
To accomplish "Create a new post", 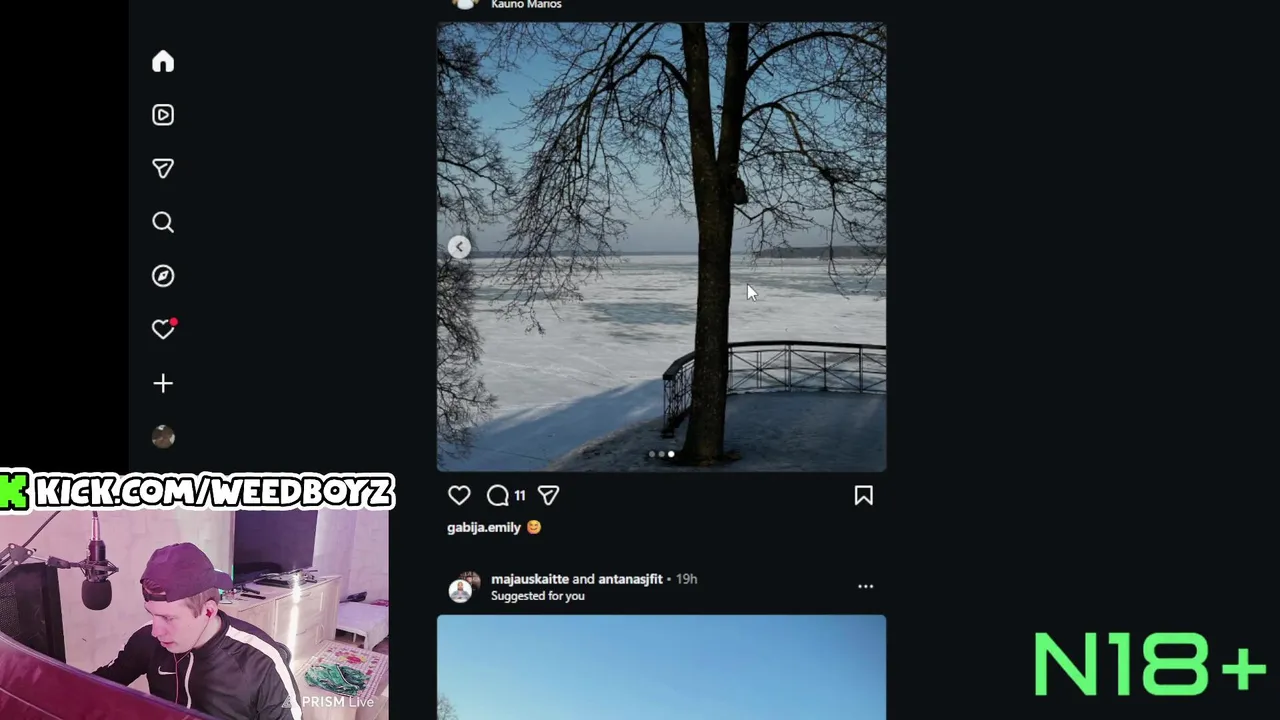I will pos(163,383).
